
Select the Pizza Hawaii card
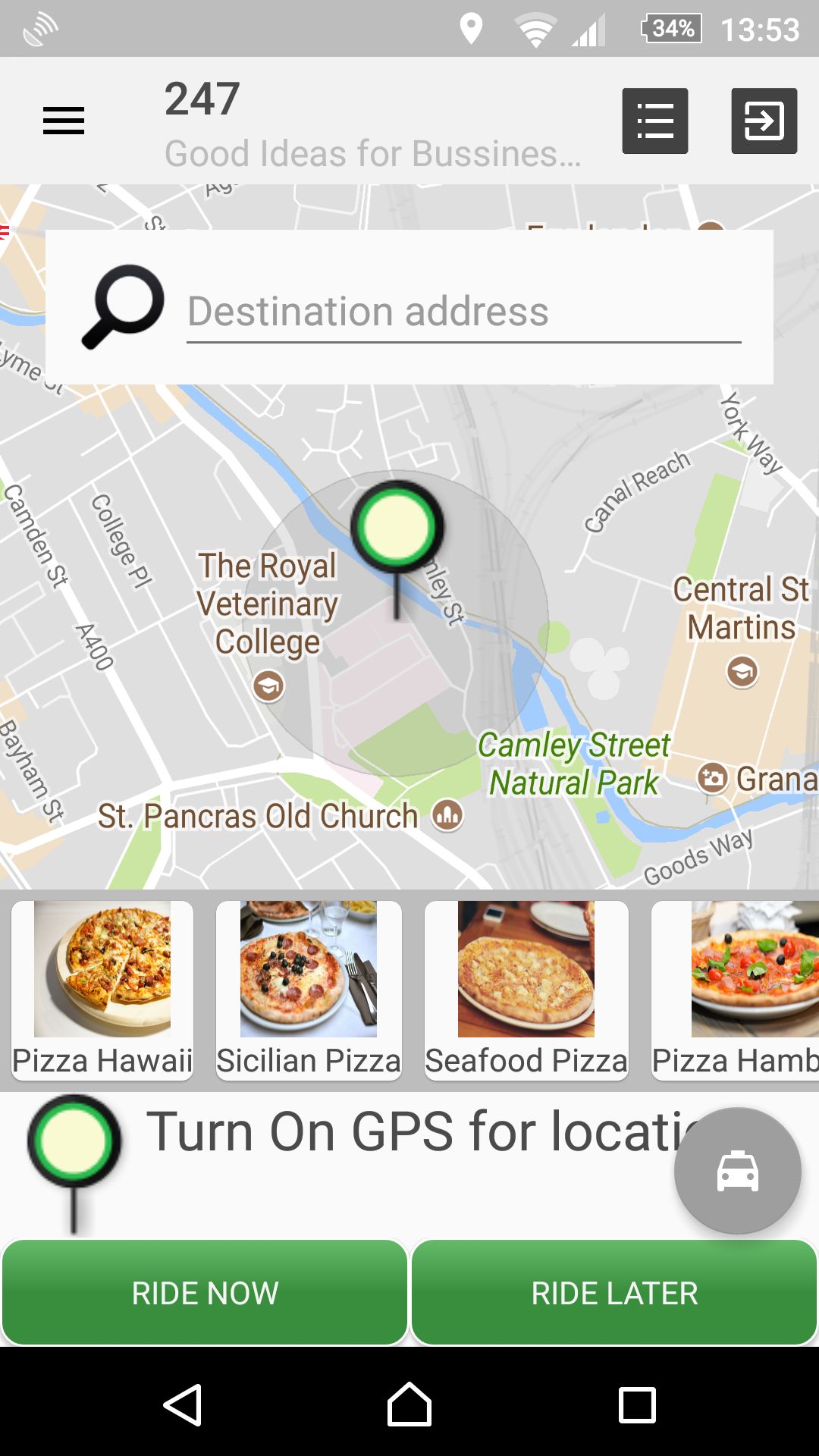click(x=102, y=990)
